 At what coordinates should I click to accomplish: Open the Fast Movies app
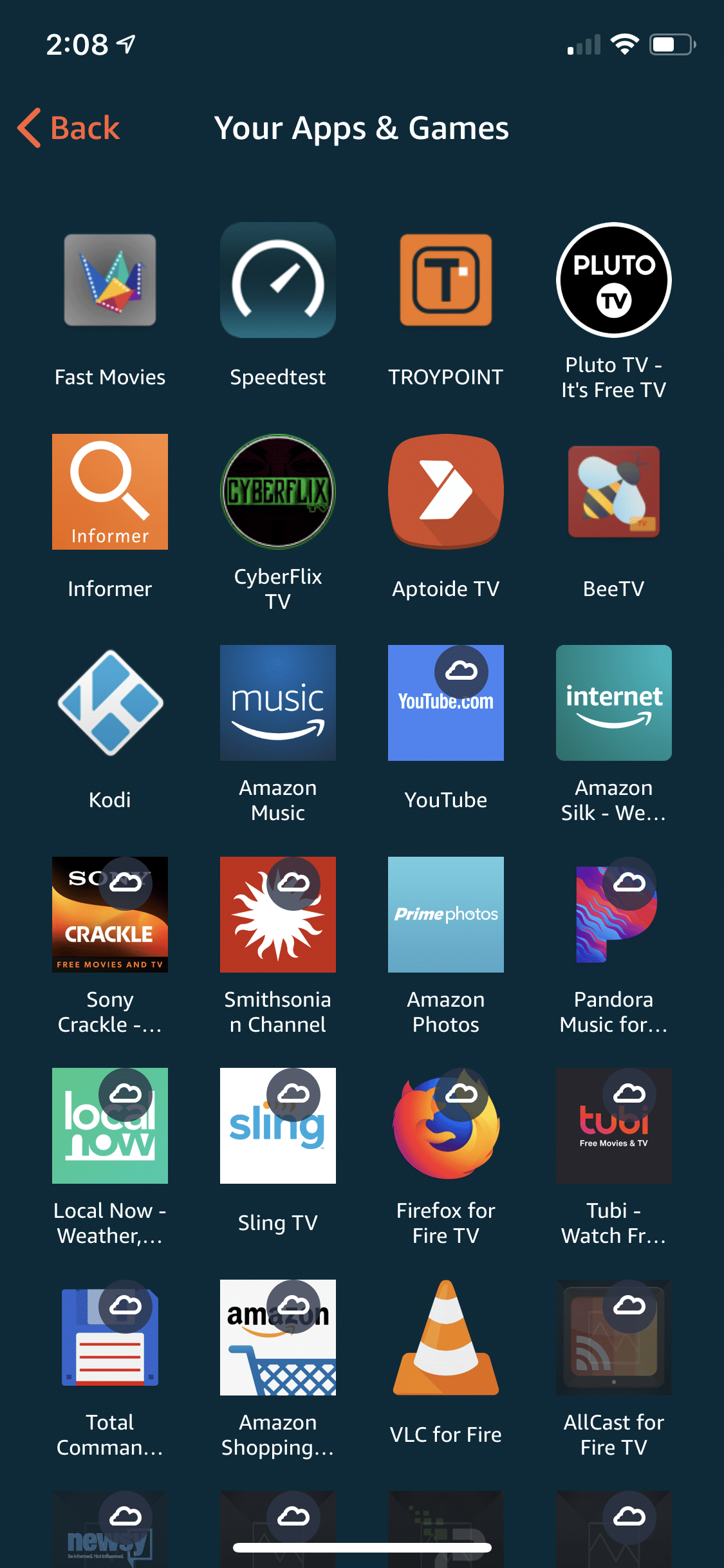coord(110,280)
